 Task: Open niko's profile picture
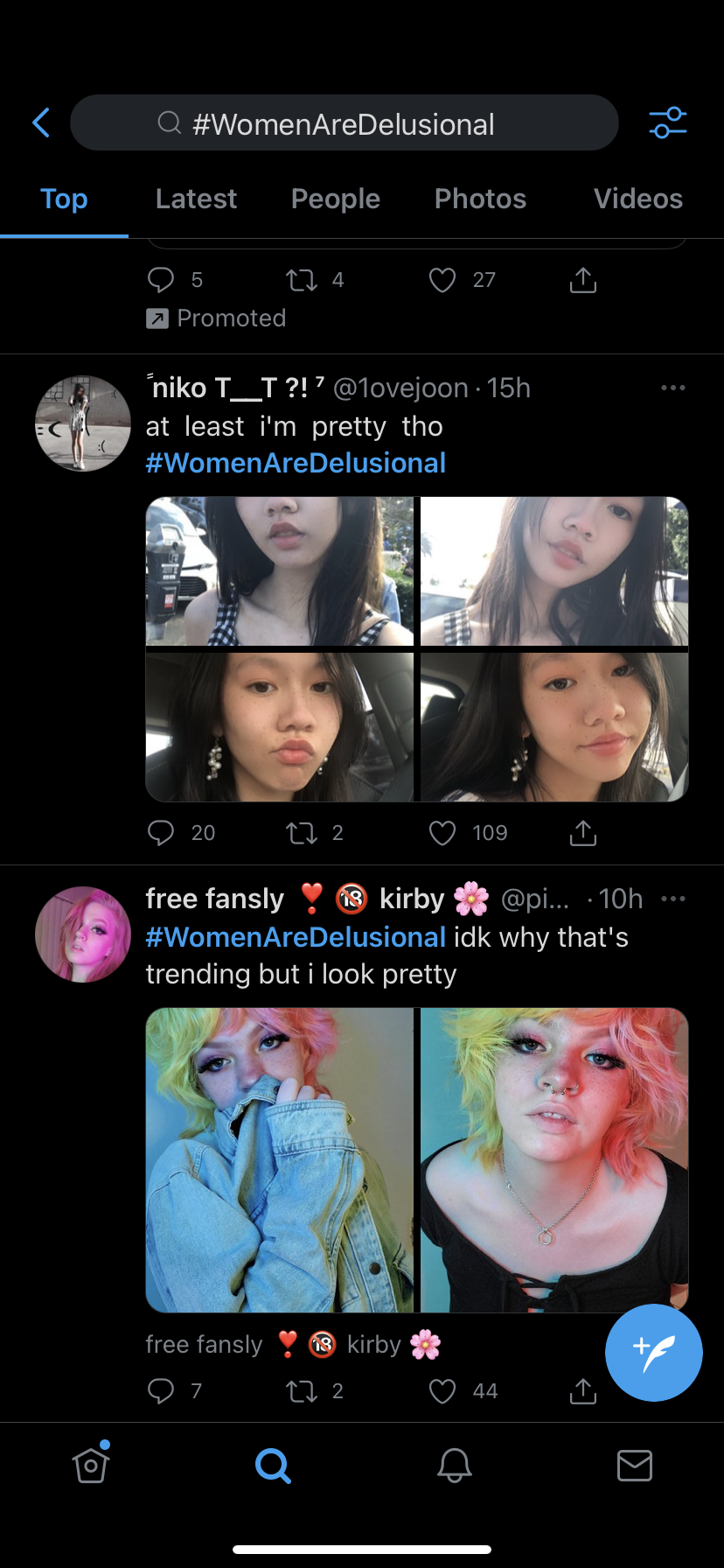(x=82, y=423)
